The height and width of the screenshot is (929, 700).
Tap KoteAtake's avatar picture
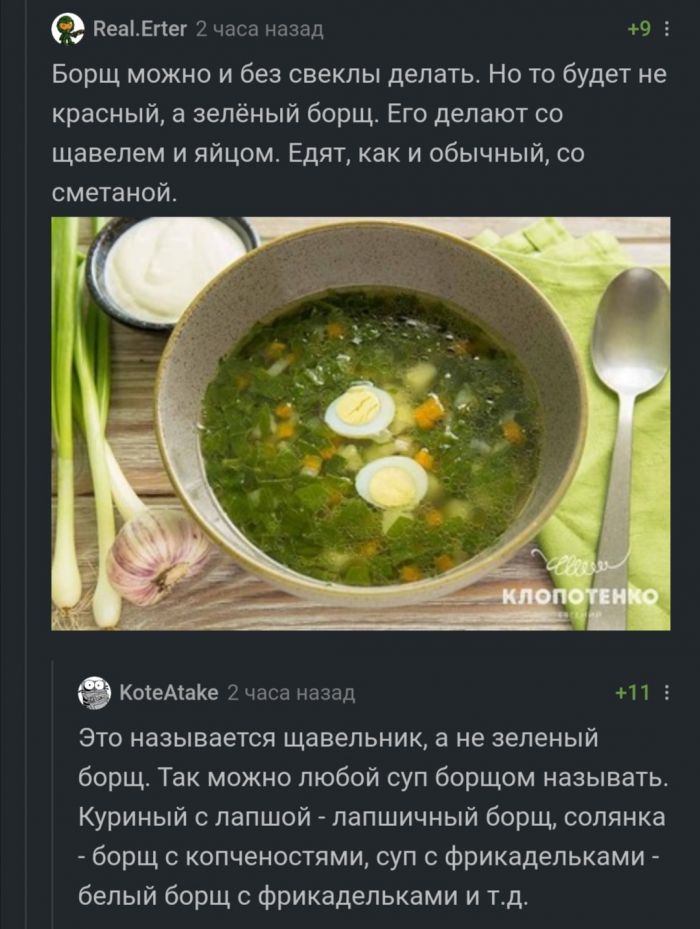pos(94,692)
